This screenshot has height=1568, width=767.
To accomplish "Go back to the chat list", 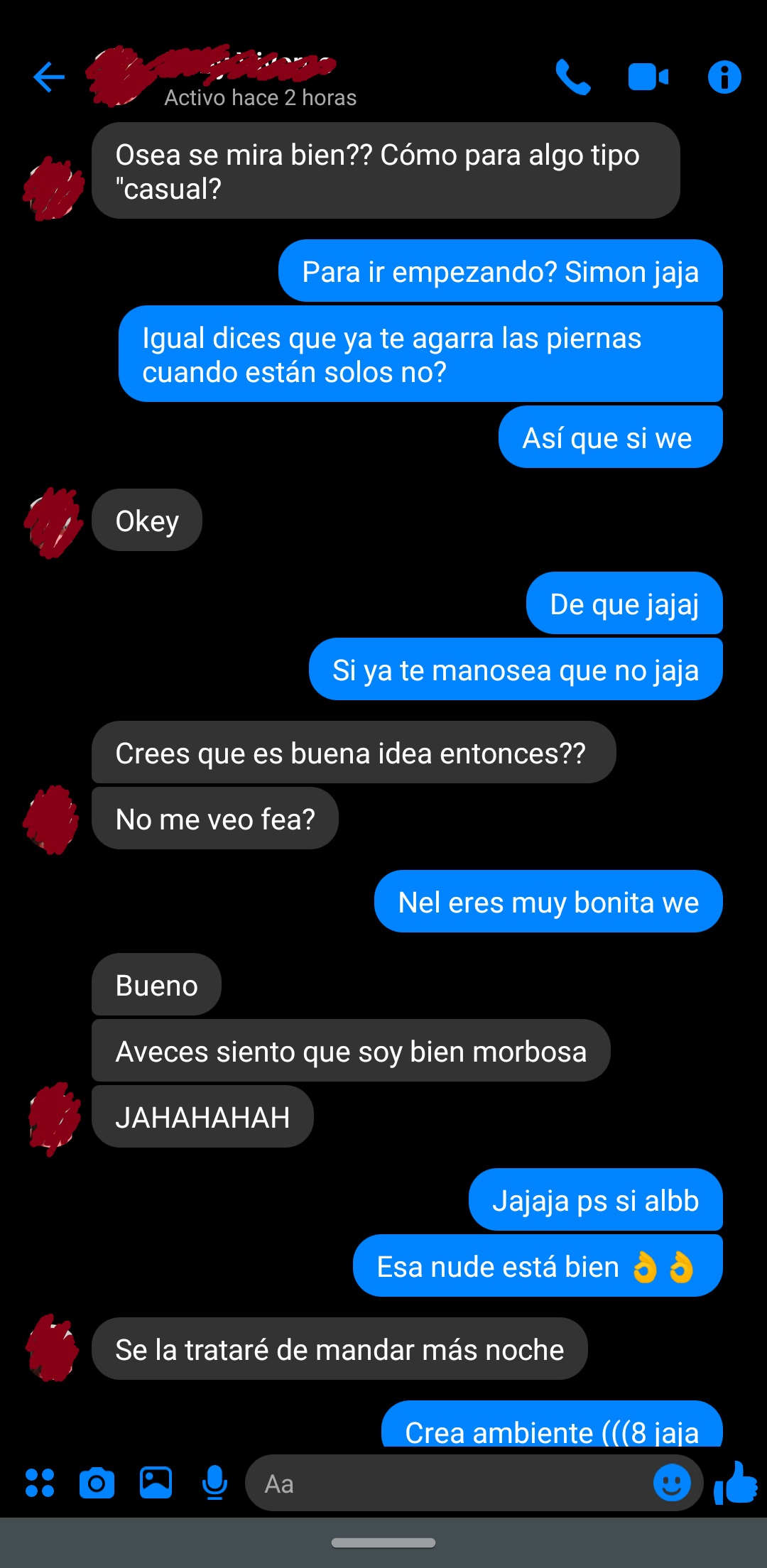I will click(x=48, y=77).
